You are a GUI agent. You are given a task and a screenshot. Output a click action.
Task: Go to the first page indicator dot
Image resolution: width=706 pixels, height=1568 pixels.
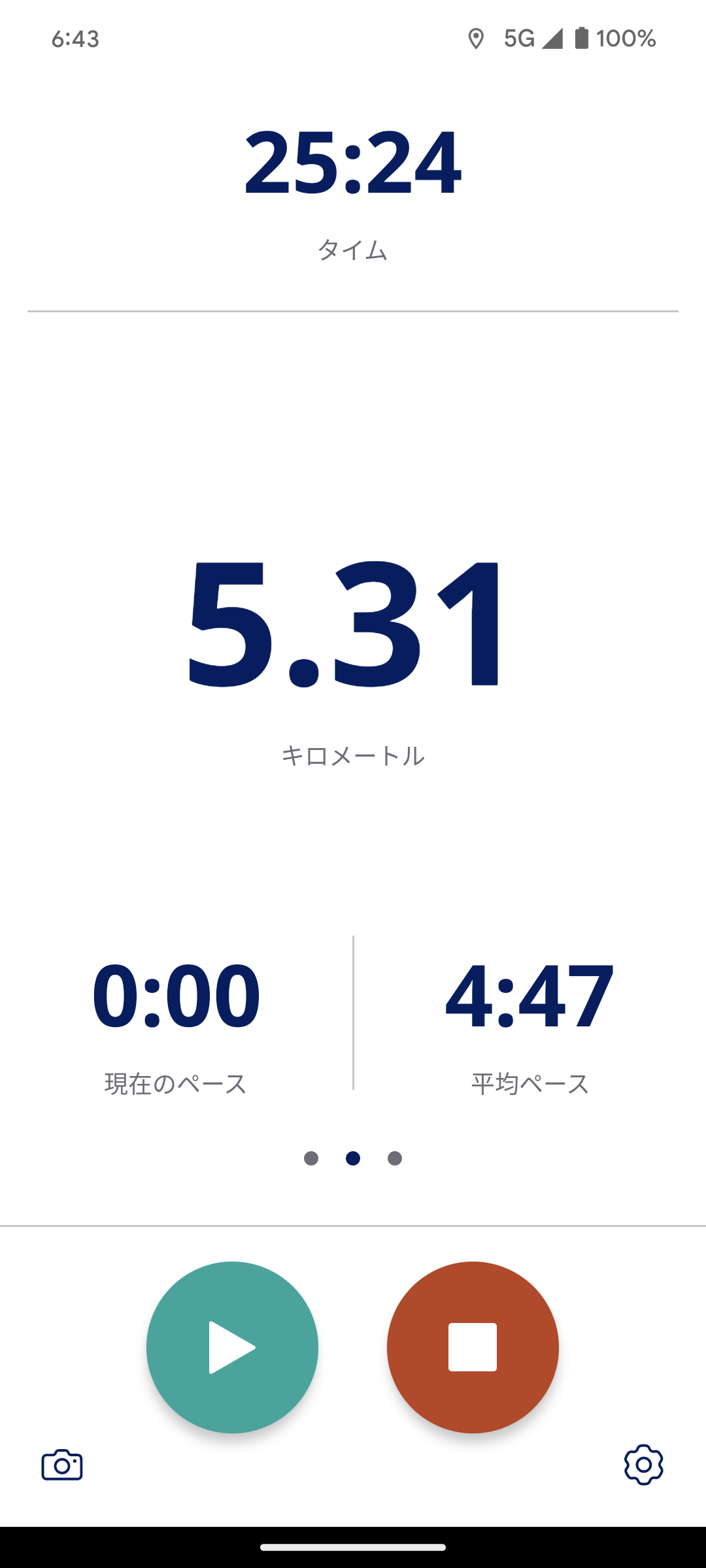pos(311,1158)
